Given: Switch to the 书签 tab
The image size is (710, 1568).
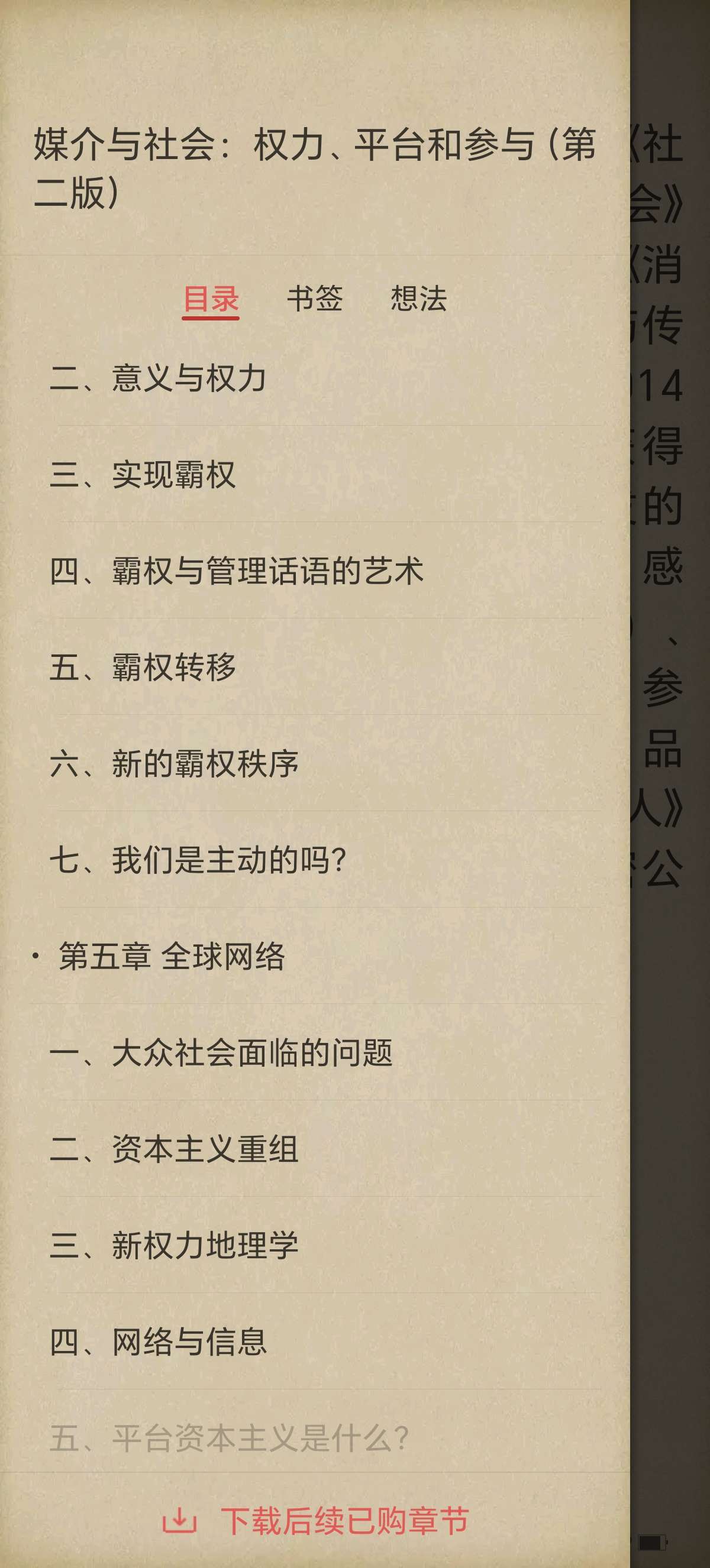Looking at the screenshot, I should pos(315,299).
